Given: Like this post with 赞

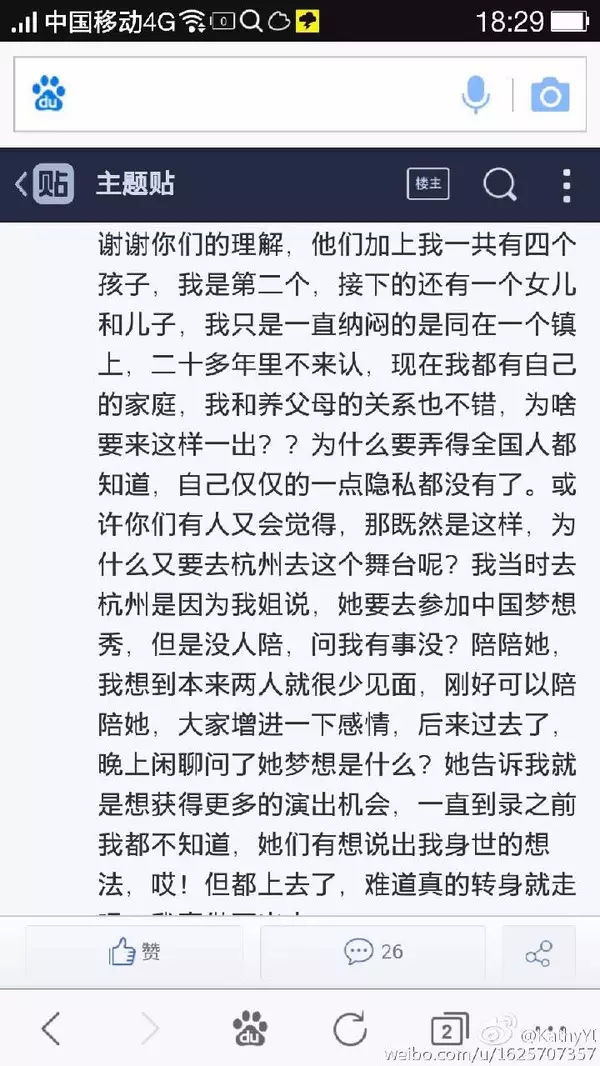Looking at the screenshot, I should pos(135,952).
